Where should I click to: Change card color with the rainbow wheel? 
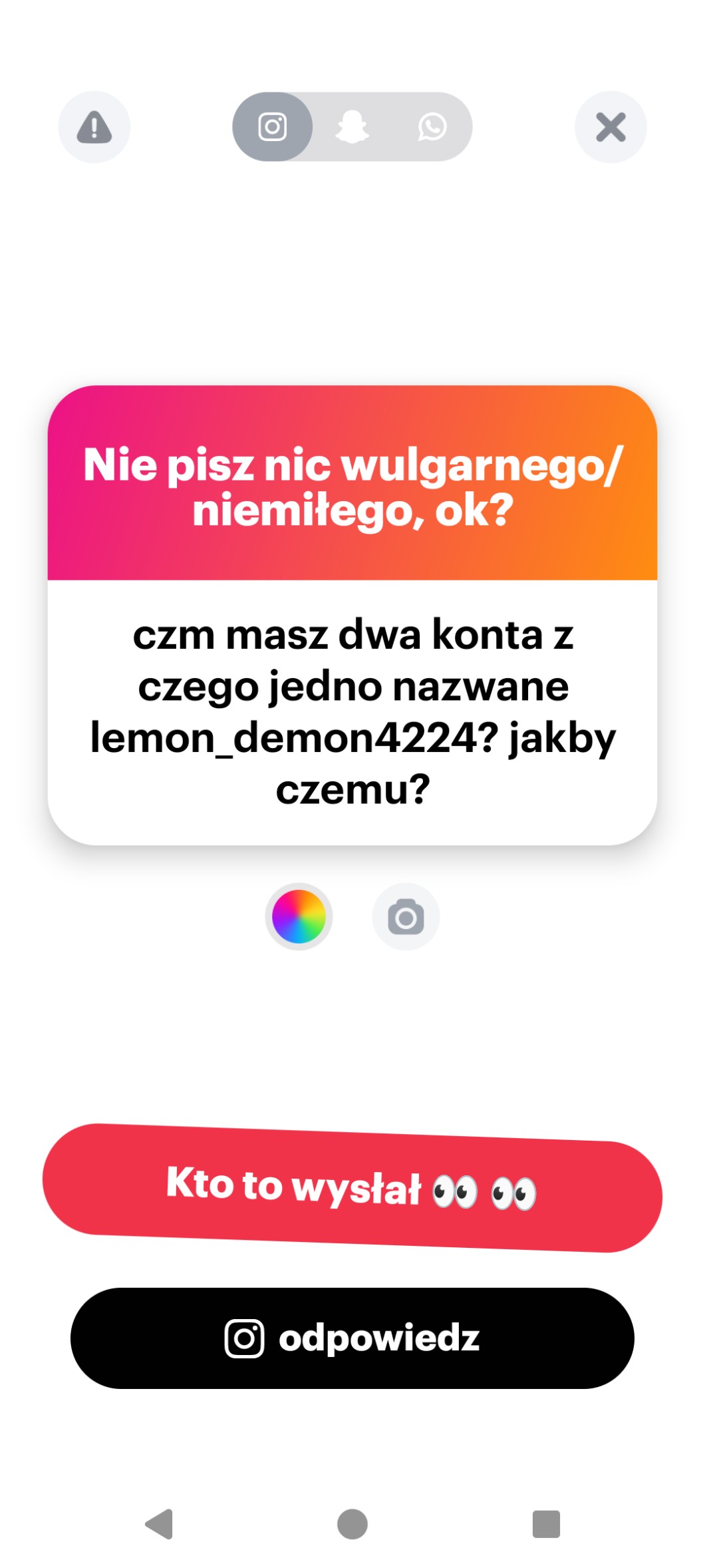pyautogui.click(x=299, y=916)
